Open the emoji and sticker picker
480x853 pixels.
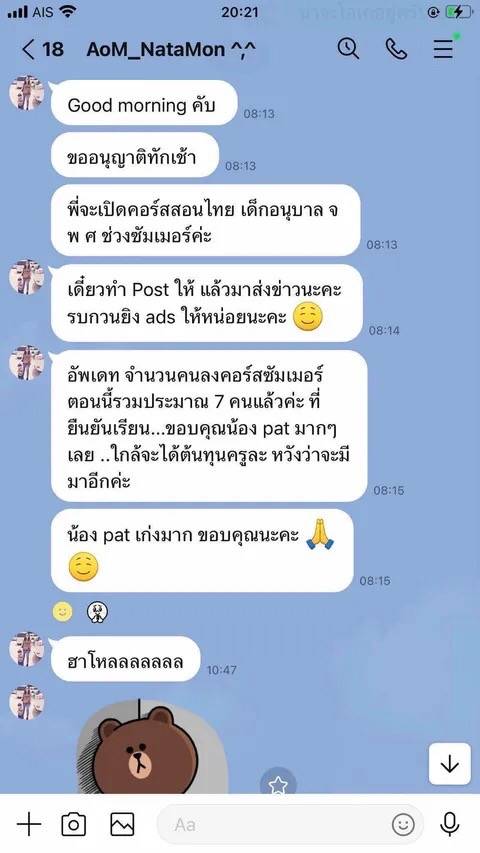tap(403, 825)
